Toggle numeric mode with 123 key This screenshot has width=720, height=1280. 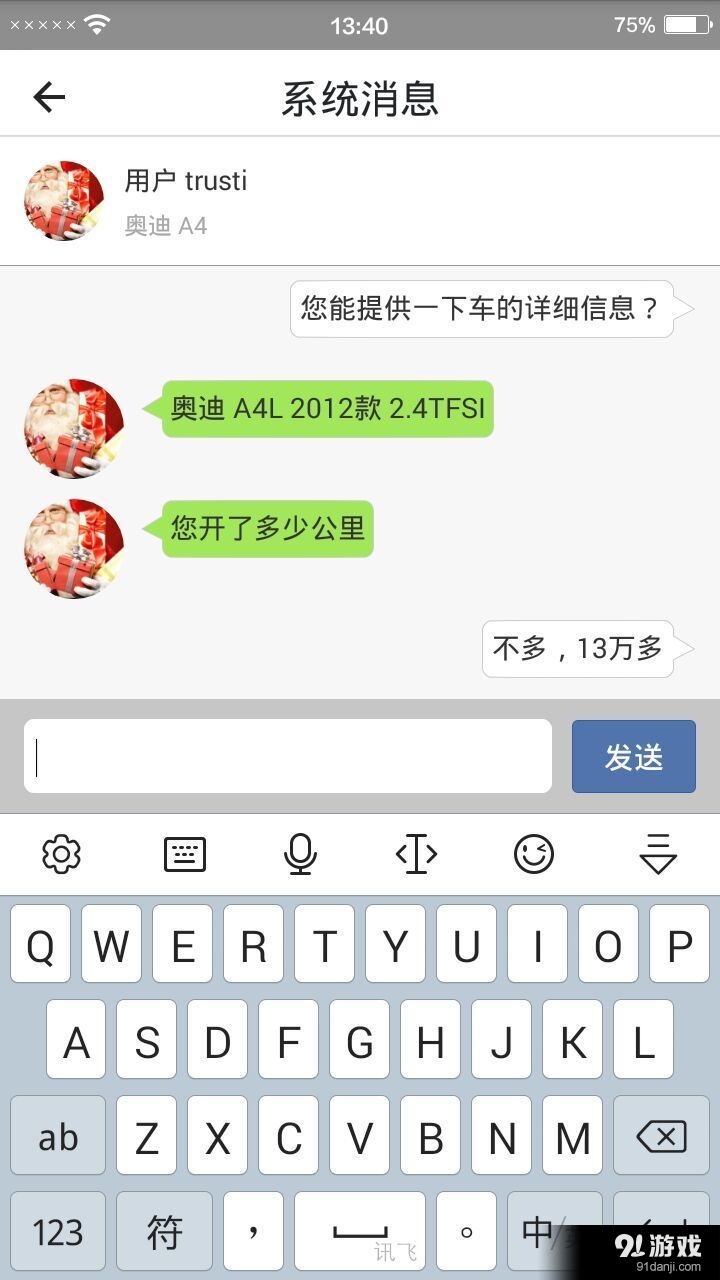(57, 1230)
